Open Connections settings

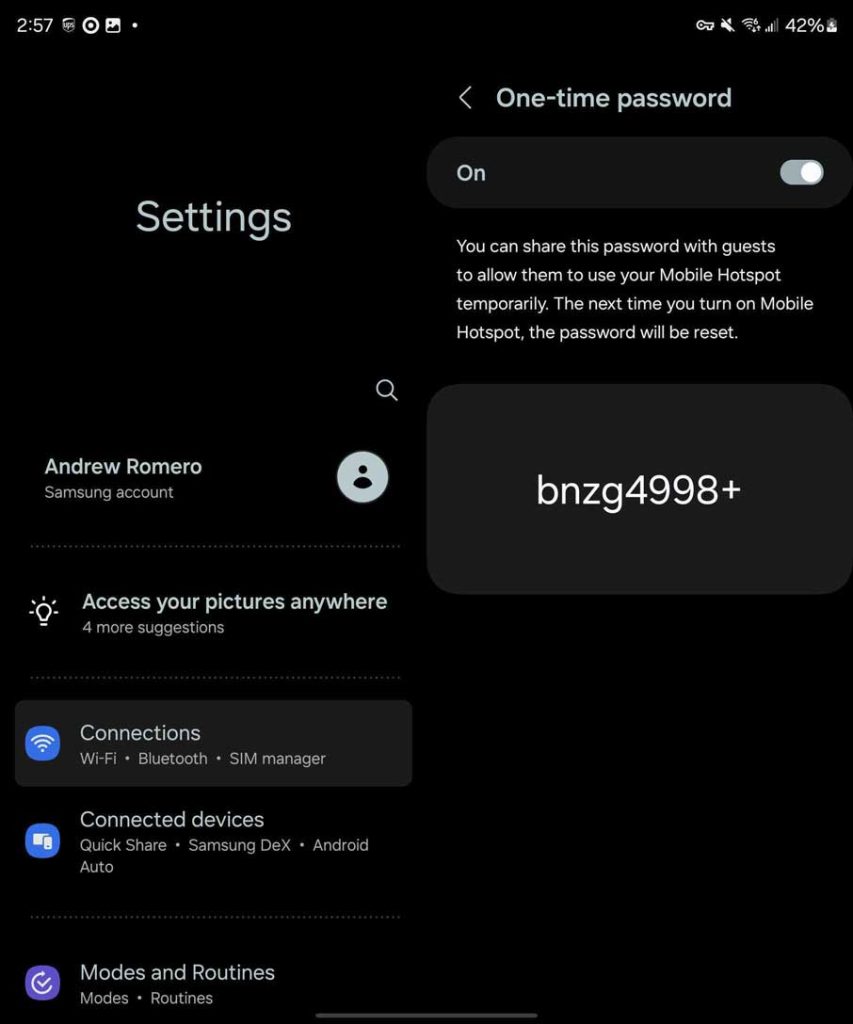[x=213, y=744]
